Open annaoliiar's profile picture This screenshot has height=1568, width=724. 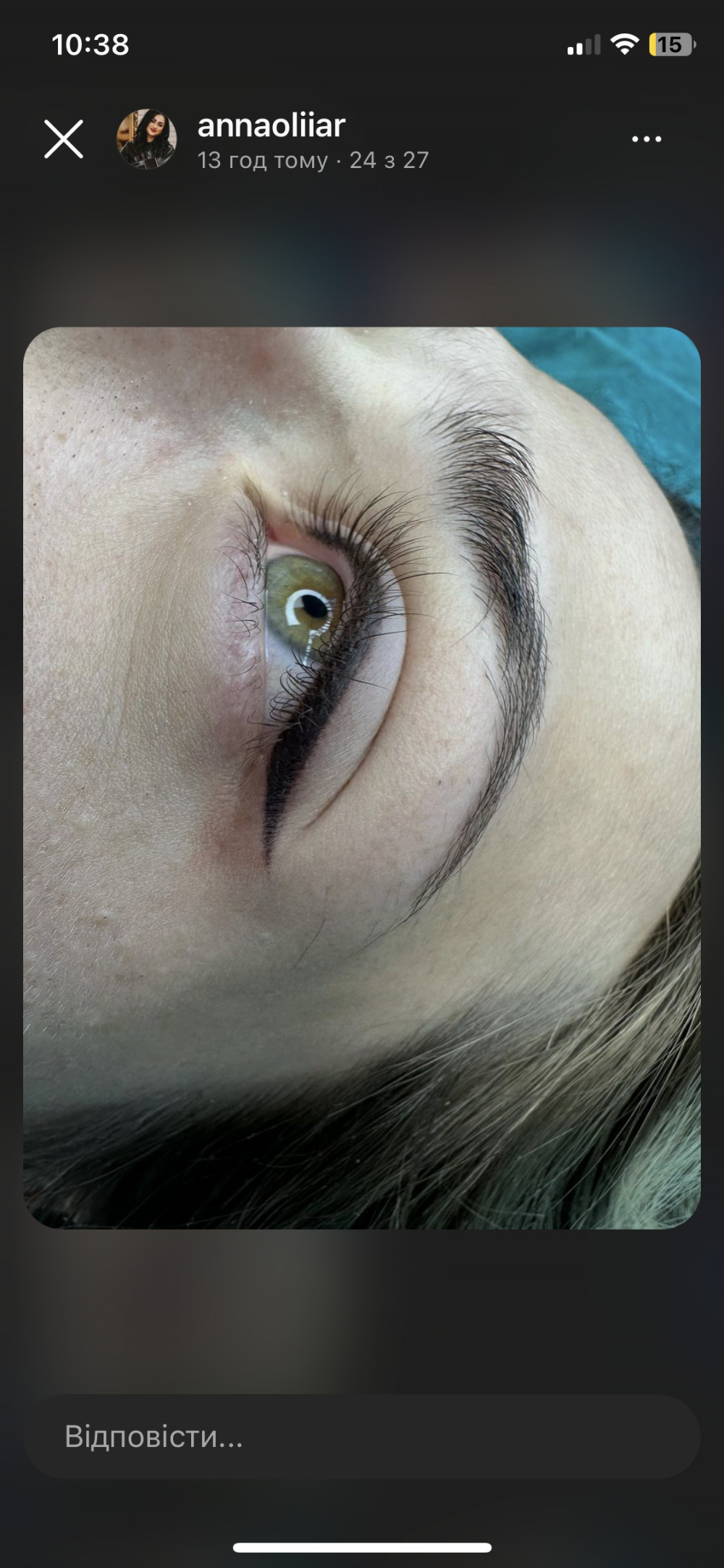147,139
